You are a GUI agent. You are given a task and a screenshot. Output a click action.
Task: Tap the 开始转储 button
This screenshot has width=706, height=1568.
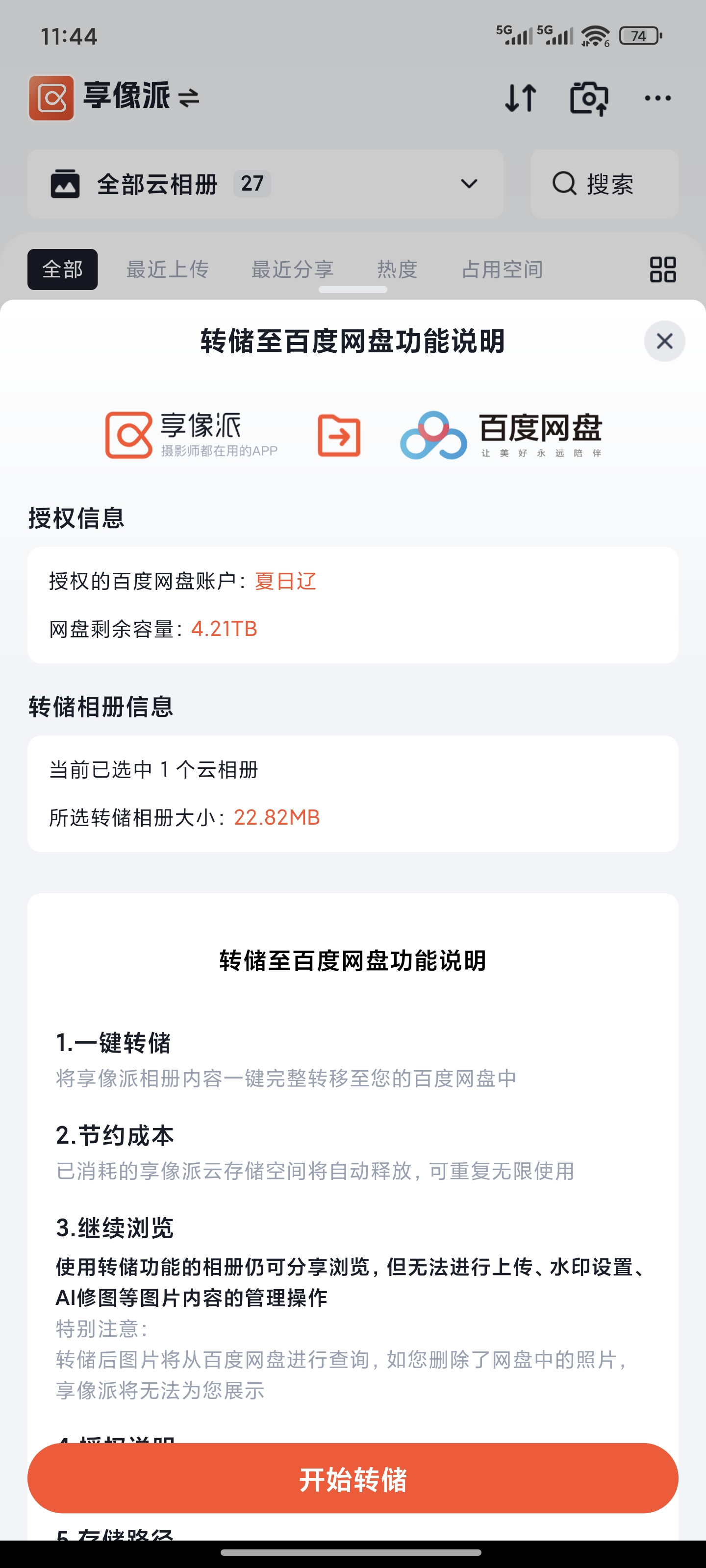pos(353,1478)
